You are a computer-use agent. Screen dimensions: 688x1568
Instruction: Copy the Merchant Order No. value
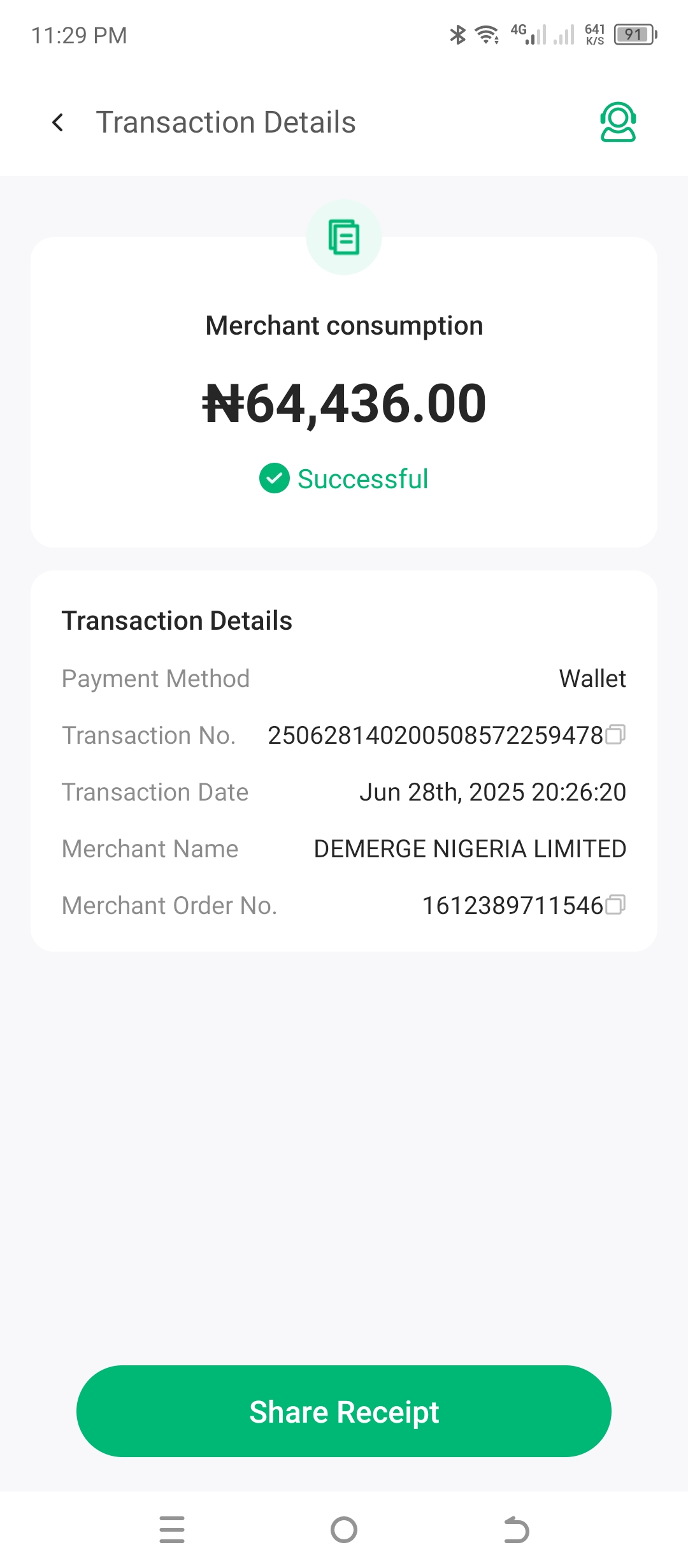615,905
